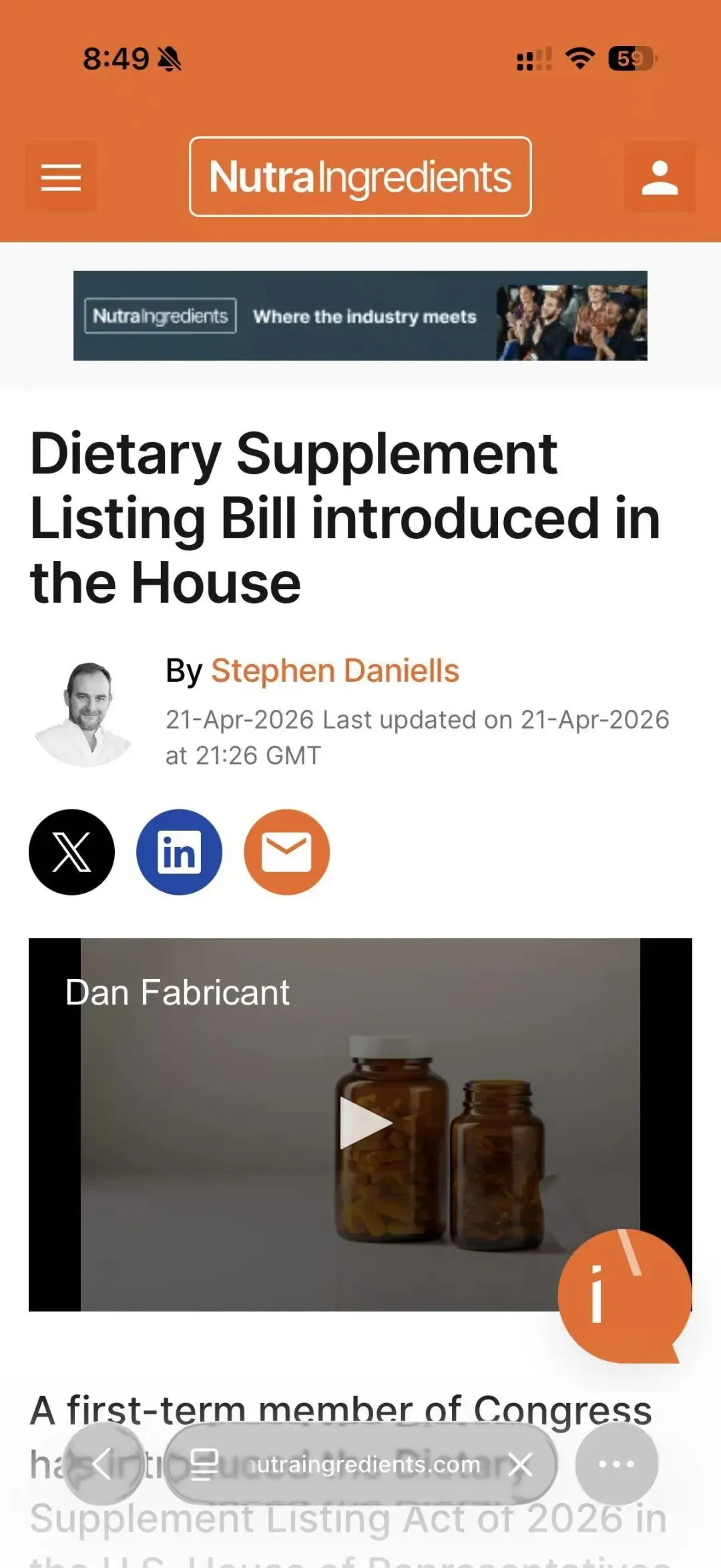The image size is (721, 1568).
Task: Open the 'Where the industry meets' banner
Action: 360,316
